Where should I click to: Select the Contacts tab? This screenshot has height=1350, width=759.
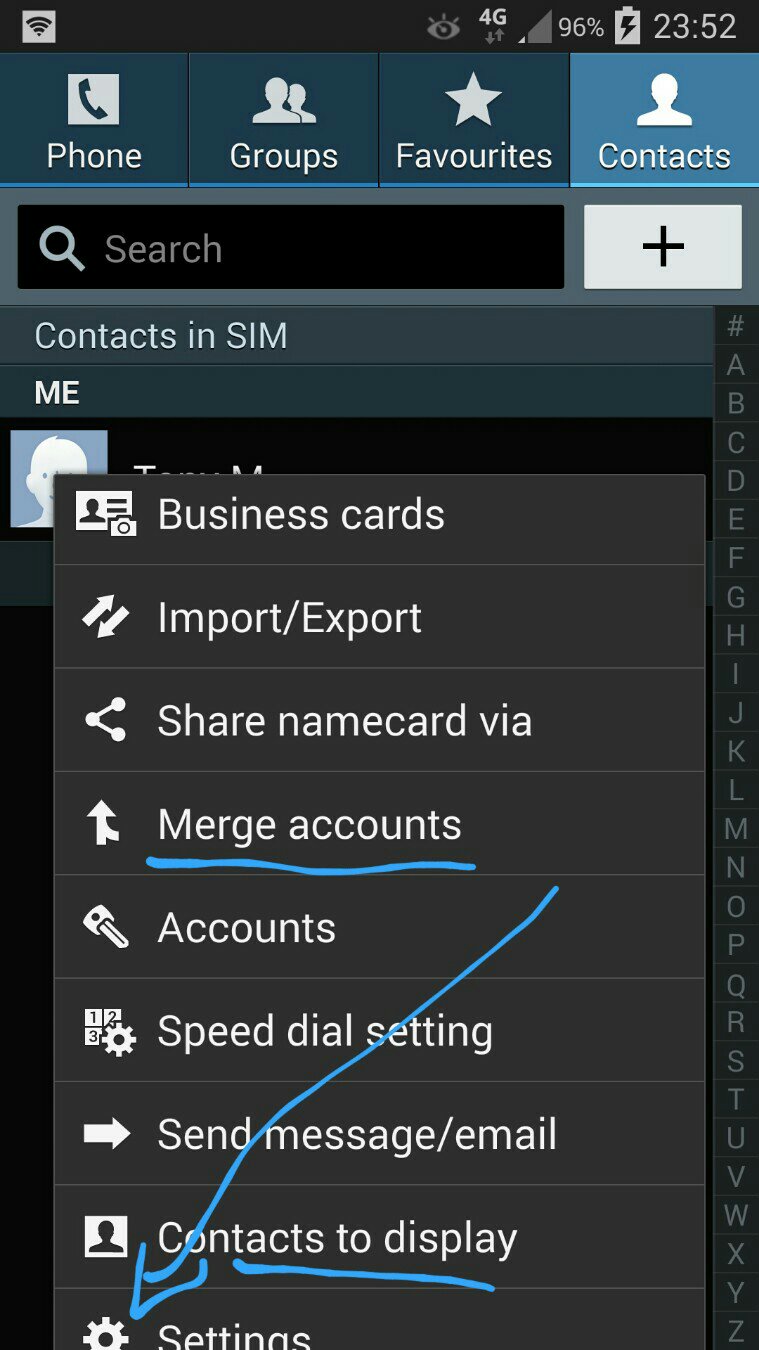(664, 121)
